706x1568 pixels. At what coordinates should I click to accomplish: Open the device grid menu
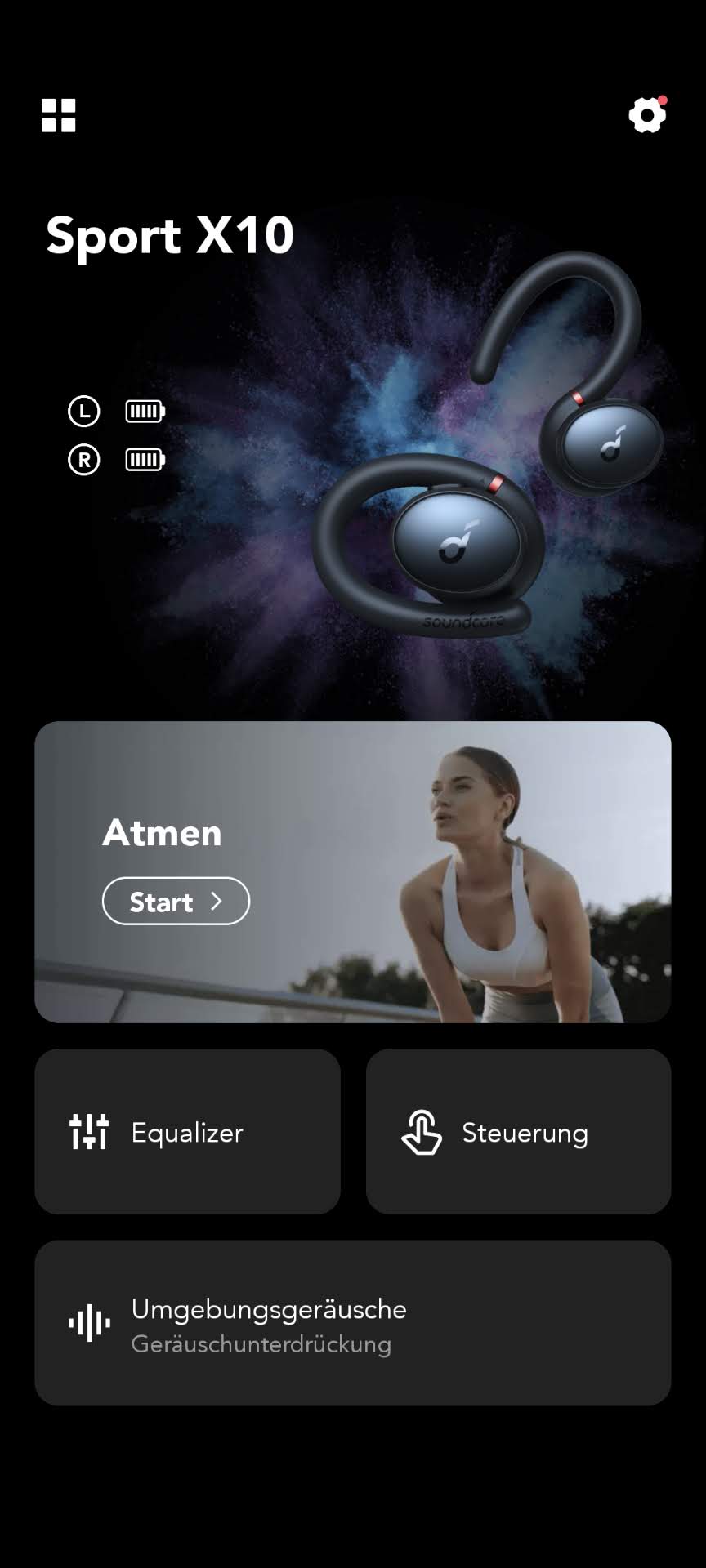(x=59, y=115)
